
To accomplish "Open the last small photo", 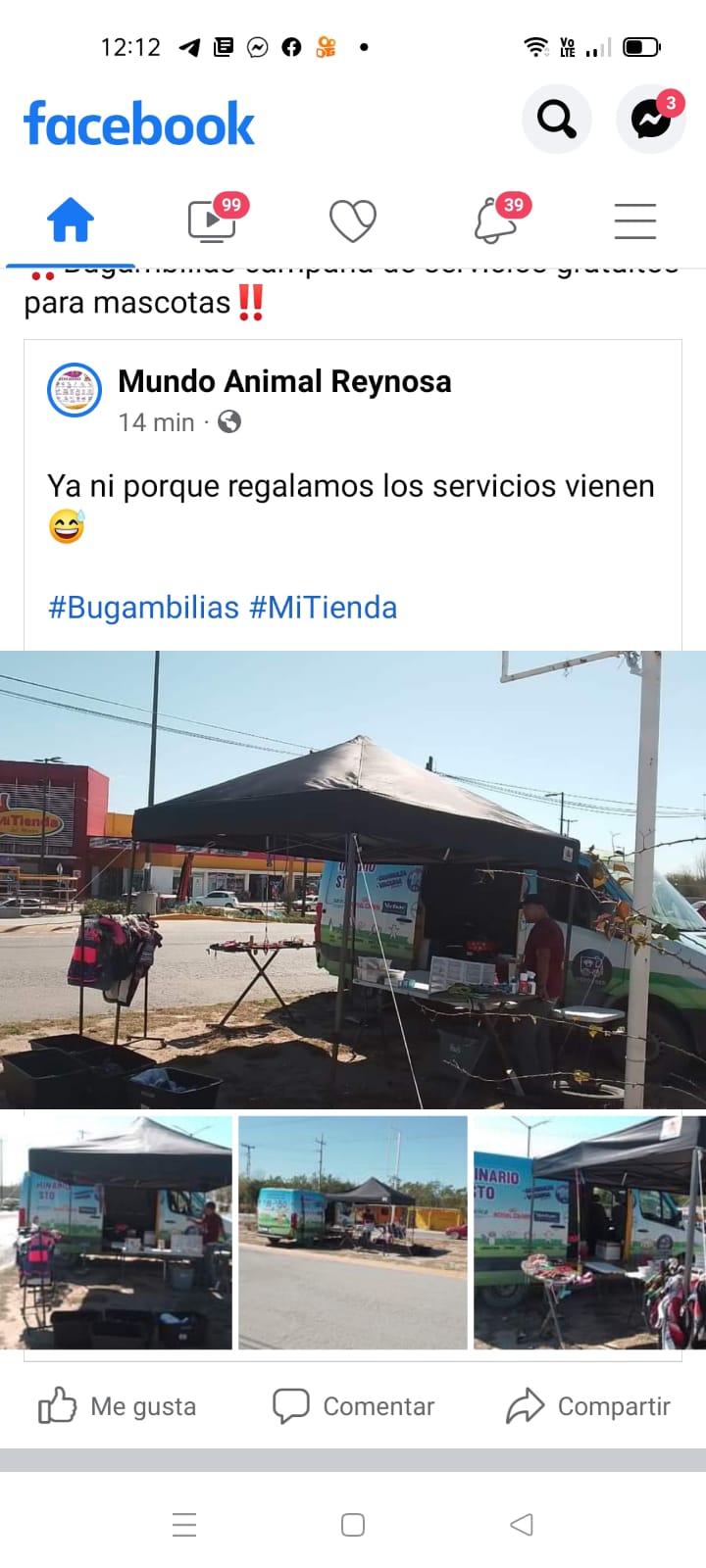I will click(x=588, y=1232).
